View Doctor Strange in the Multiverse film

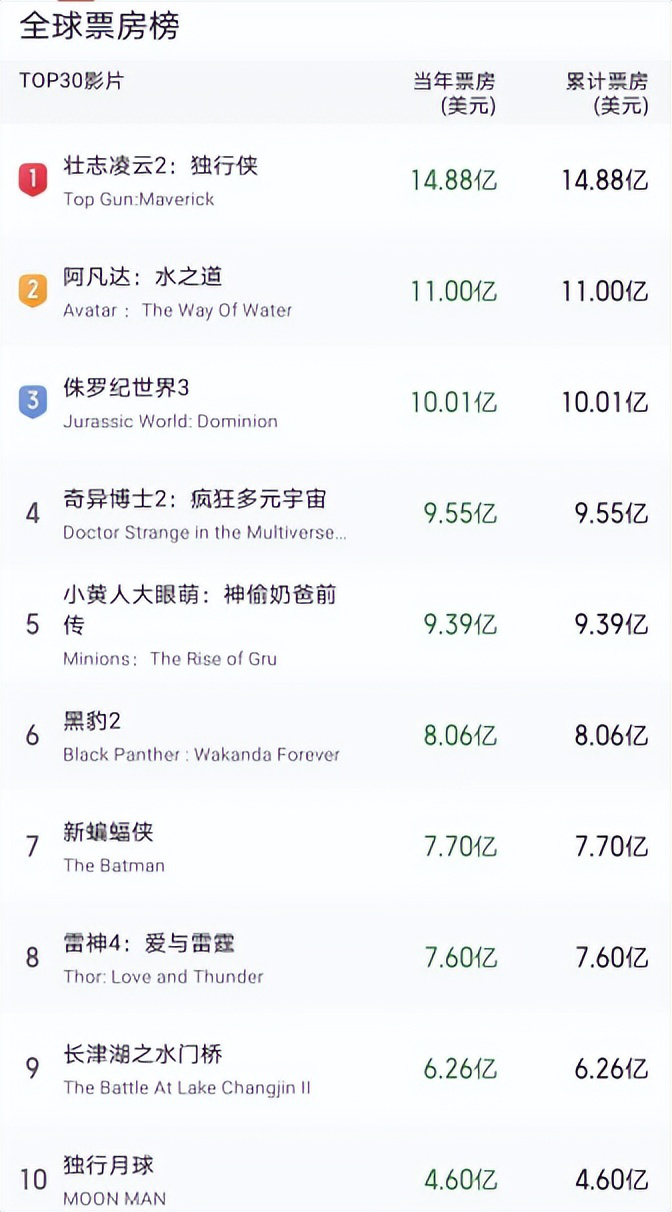pos(336,514)
